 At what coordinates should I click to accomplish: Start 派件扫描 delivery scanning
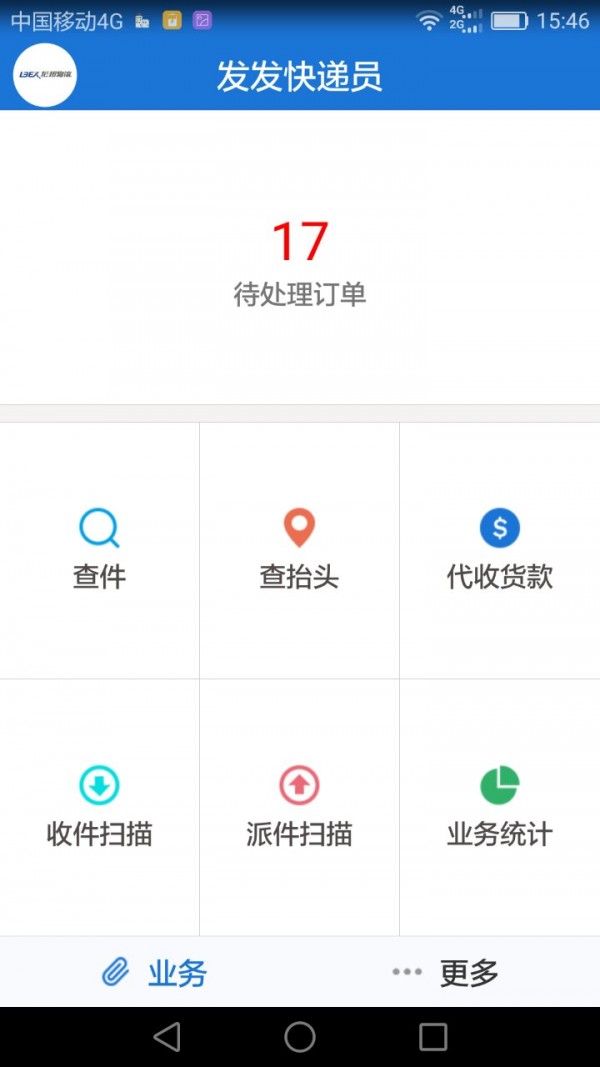point(299,807)
